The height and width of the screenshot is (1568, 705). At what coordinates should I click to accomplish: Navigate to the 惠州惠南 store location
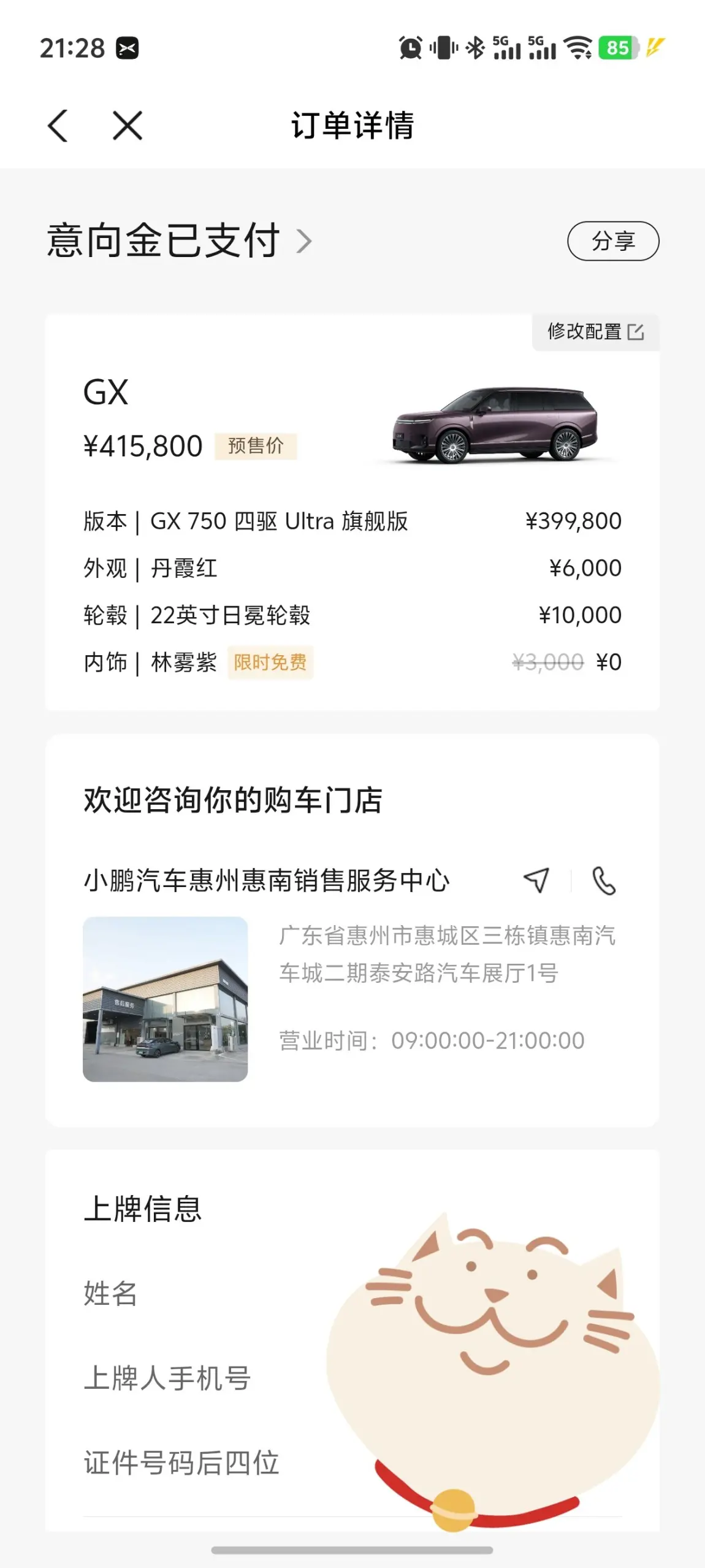[x=536, y=880]
